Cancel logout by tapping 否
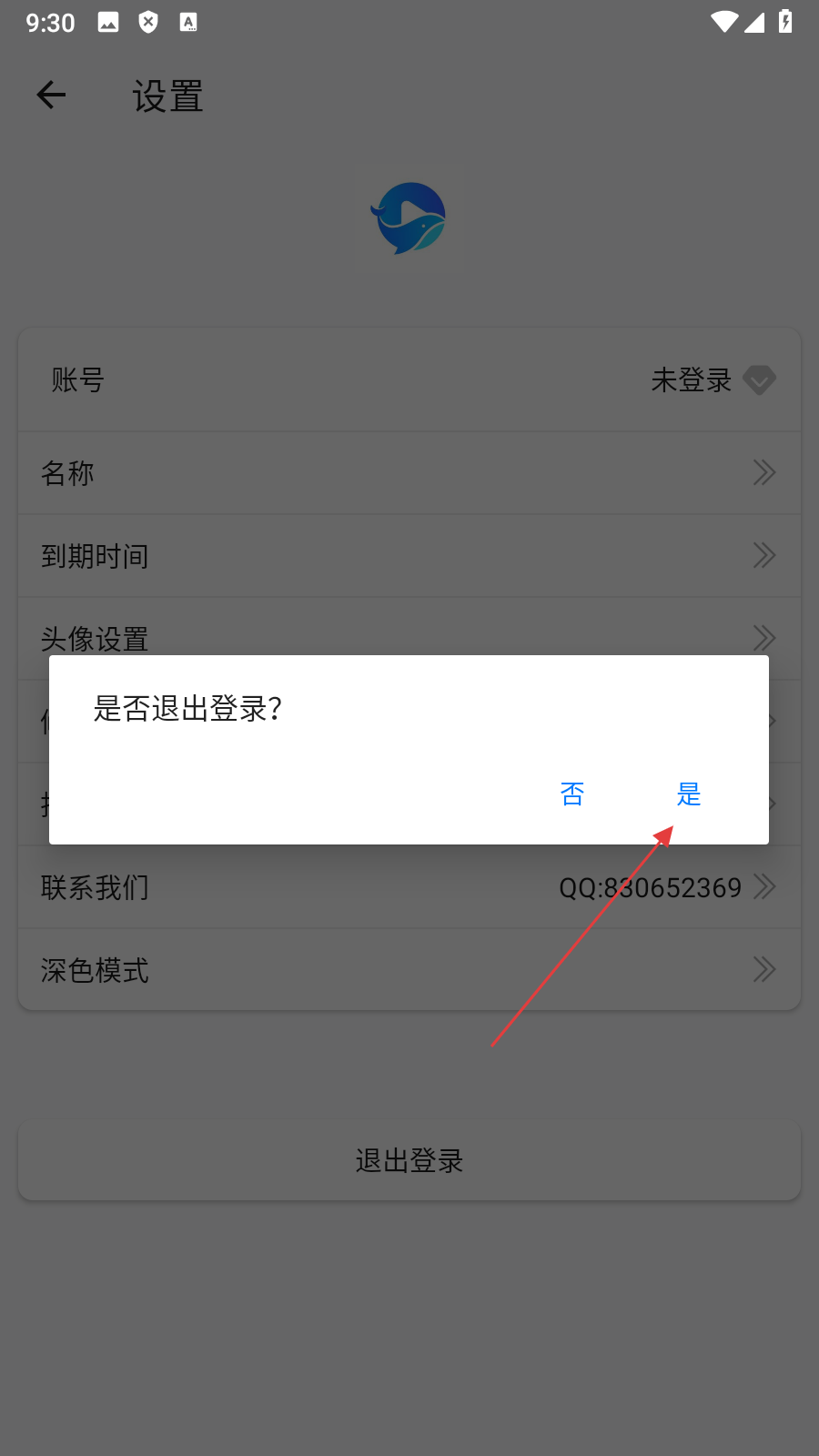This screenshot has height=1456, width=819. 572,794
